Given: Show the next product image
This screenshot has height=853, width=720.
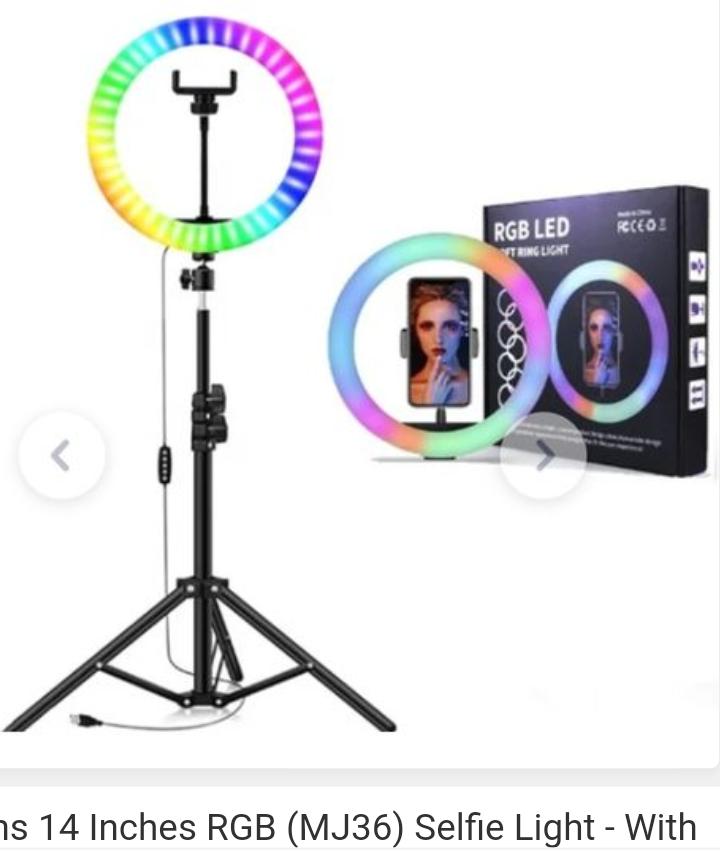Looking at the screenshot, I should tap(543, 455).
